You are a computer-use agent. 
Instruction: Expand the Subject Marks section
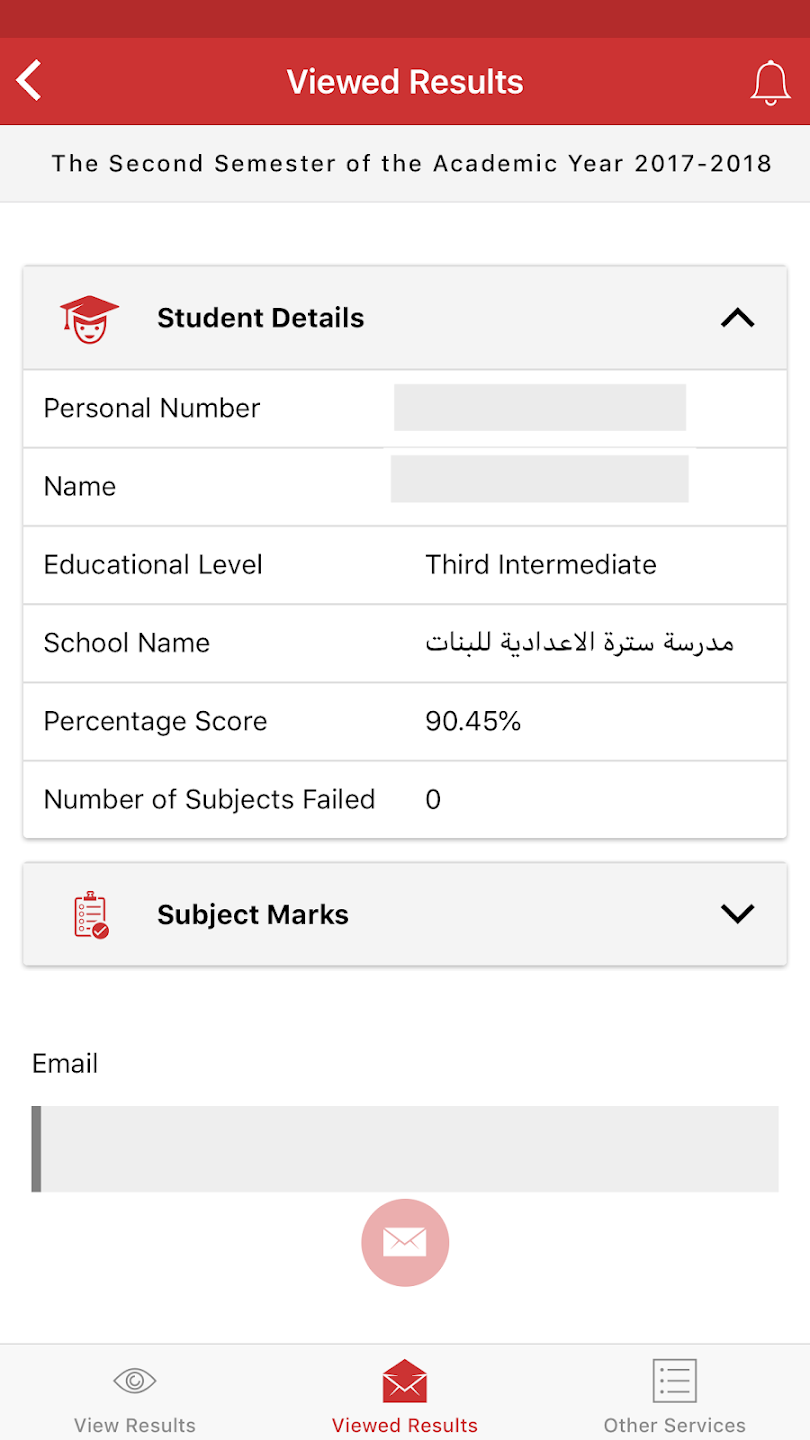click(x=737, y=914)
